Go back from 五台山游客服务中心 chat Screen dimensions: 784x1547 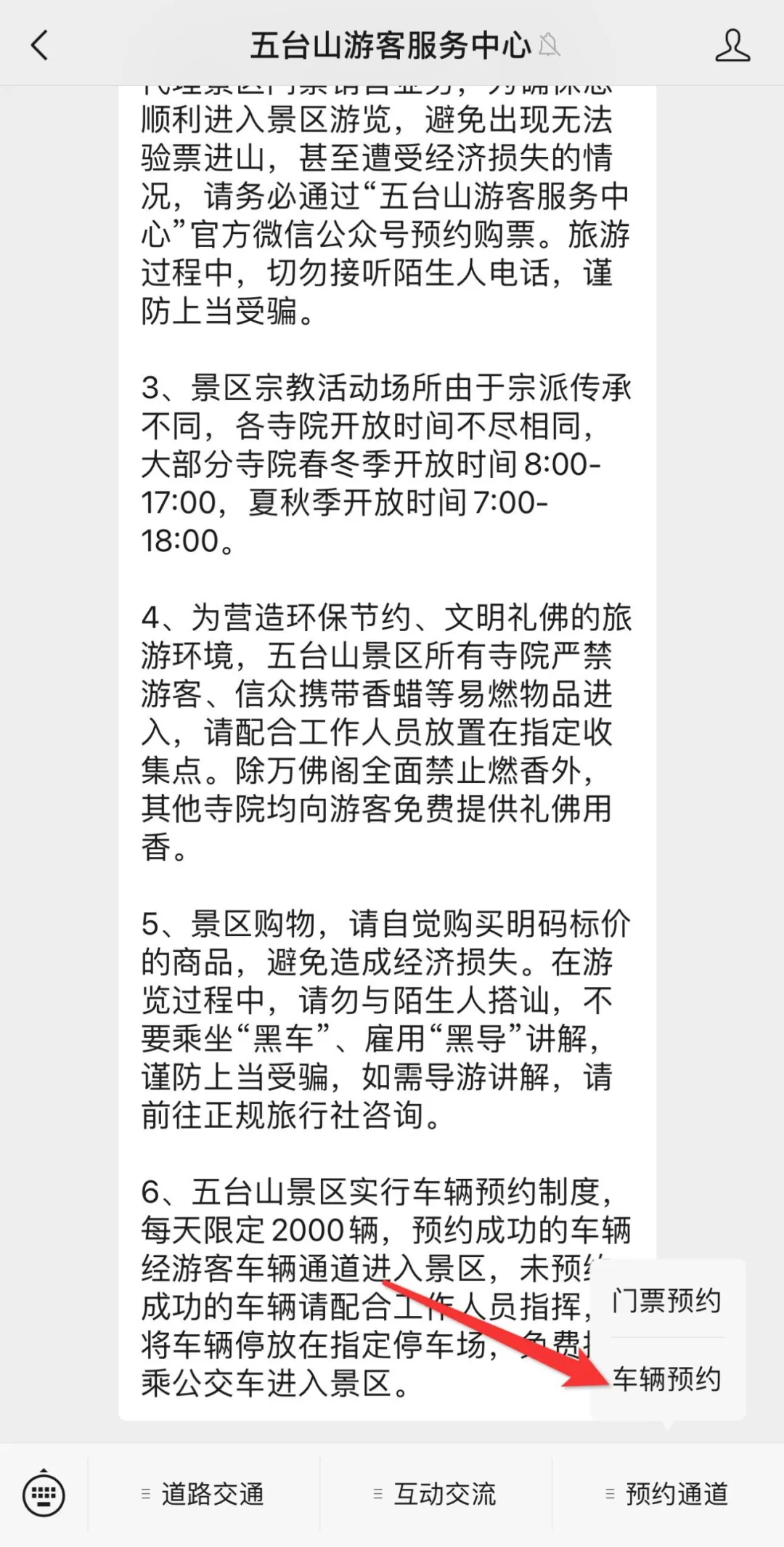click(x=40, y=45)
